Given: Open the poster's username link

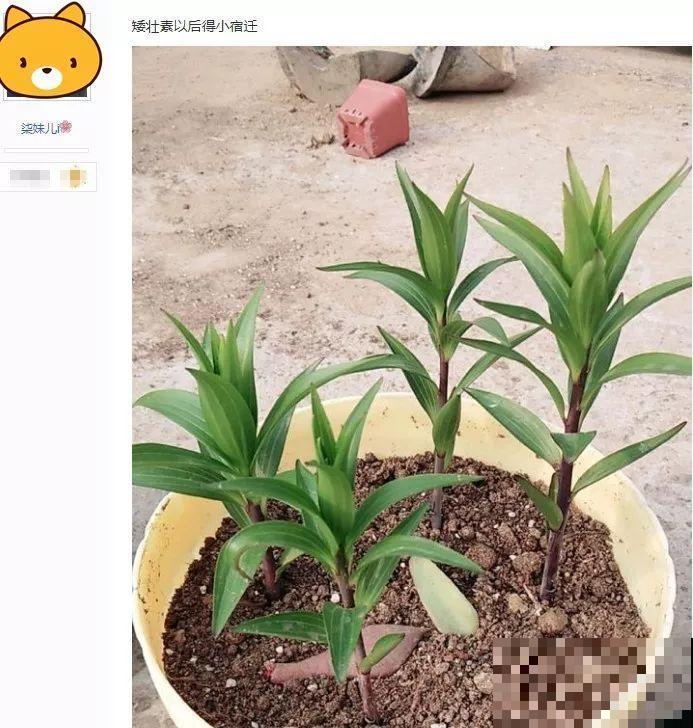Looking at the screenshot, I should pos(41,128).
